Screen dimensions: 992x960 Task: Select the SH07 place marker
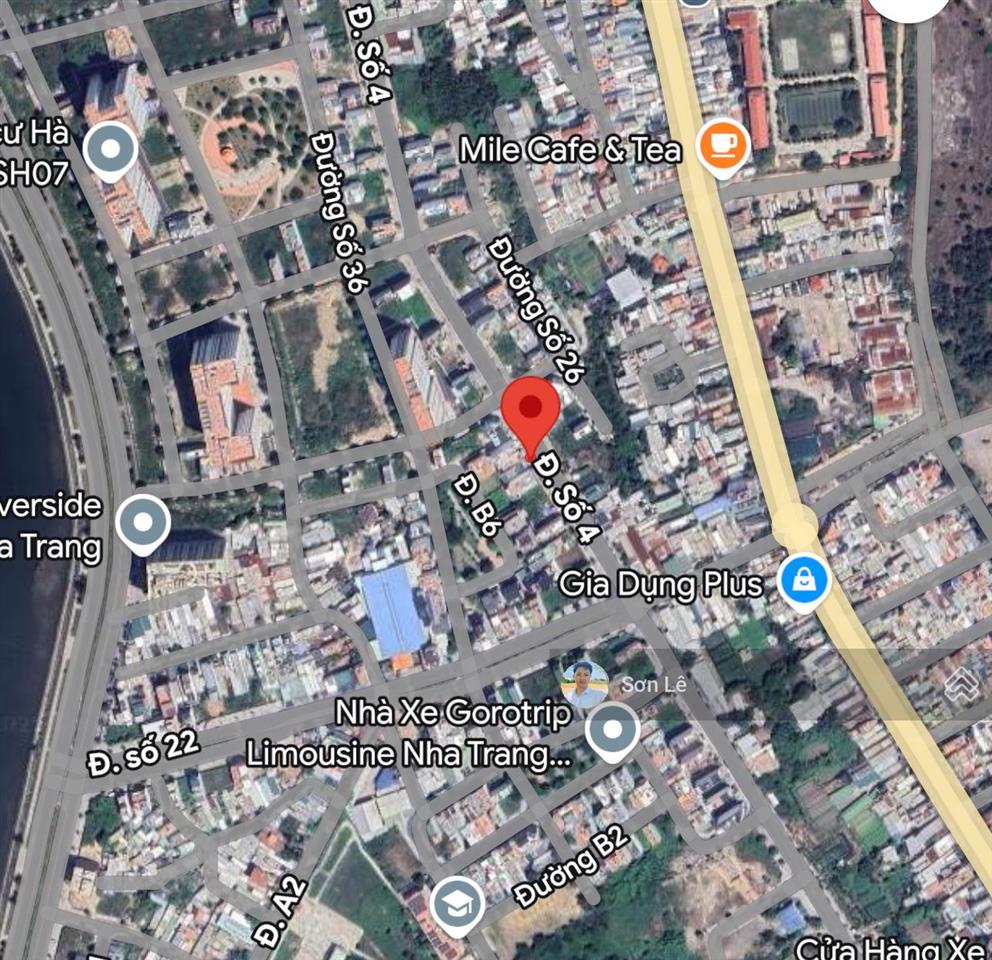point(111,151)
